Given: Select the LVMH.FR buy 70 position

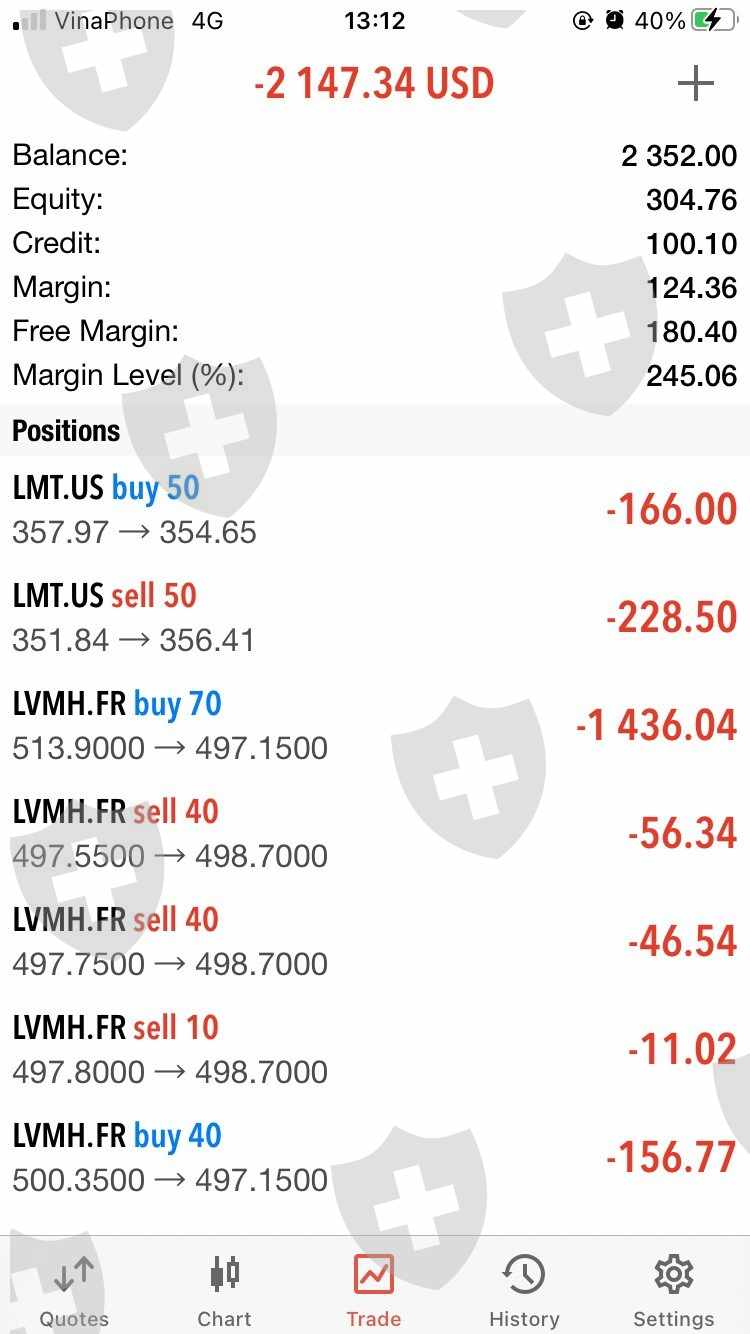Looking at the screenshot, I should click(x=375, y=726).
